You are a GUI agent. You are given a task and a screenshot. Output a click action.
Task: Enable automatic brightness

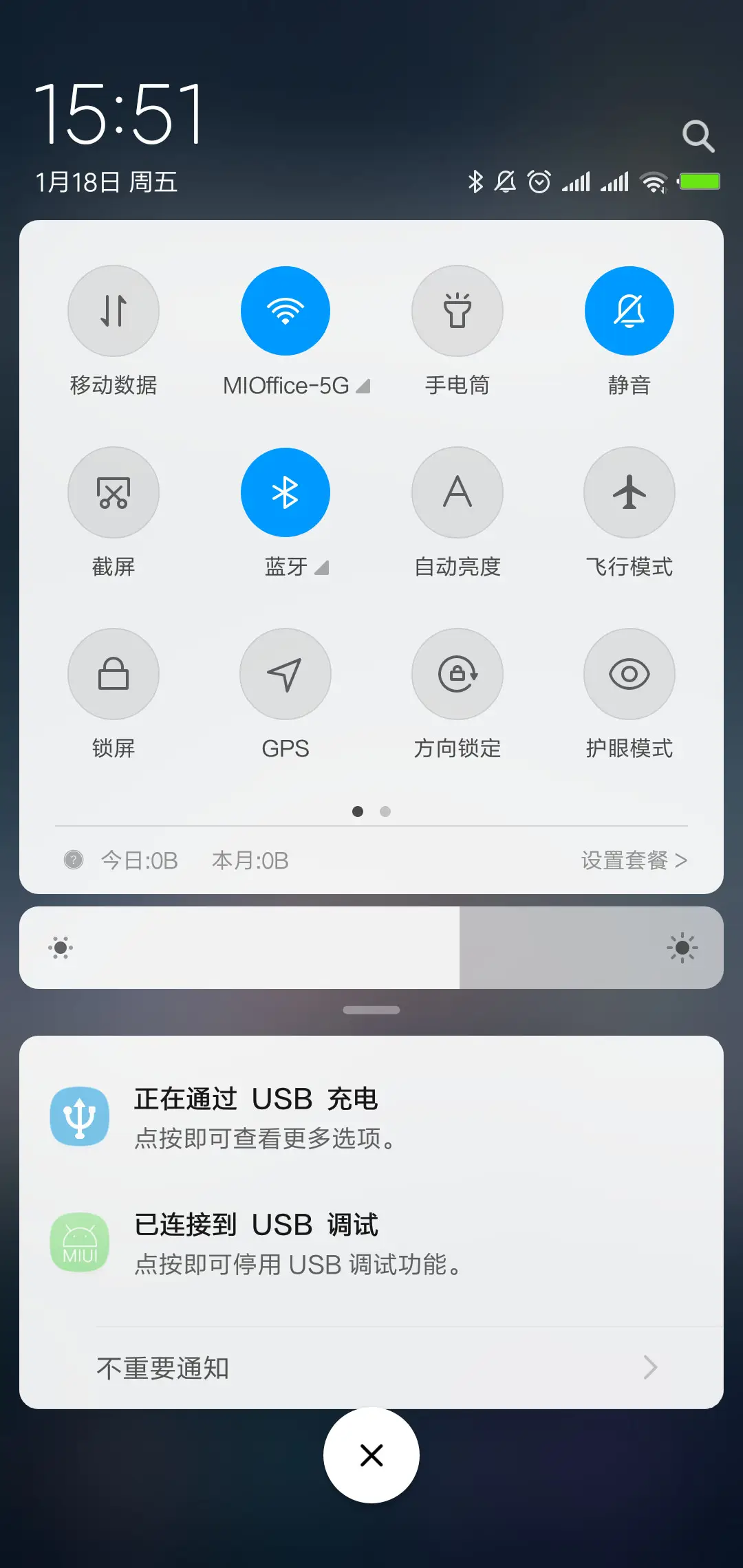coord(457,492)
